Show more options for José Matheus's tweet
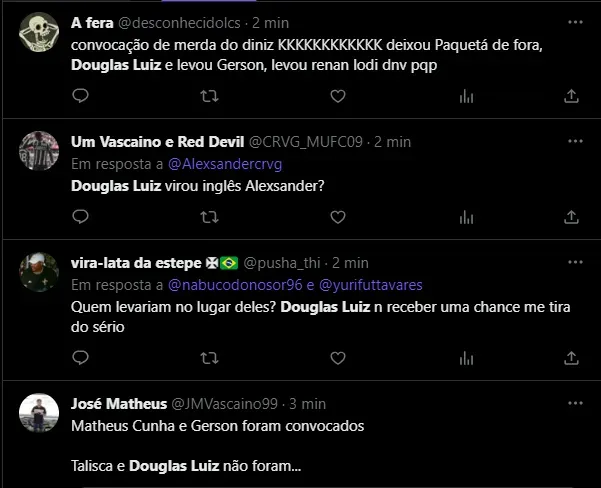This screenshot has height=488, width=601. click(574, 404)
